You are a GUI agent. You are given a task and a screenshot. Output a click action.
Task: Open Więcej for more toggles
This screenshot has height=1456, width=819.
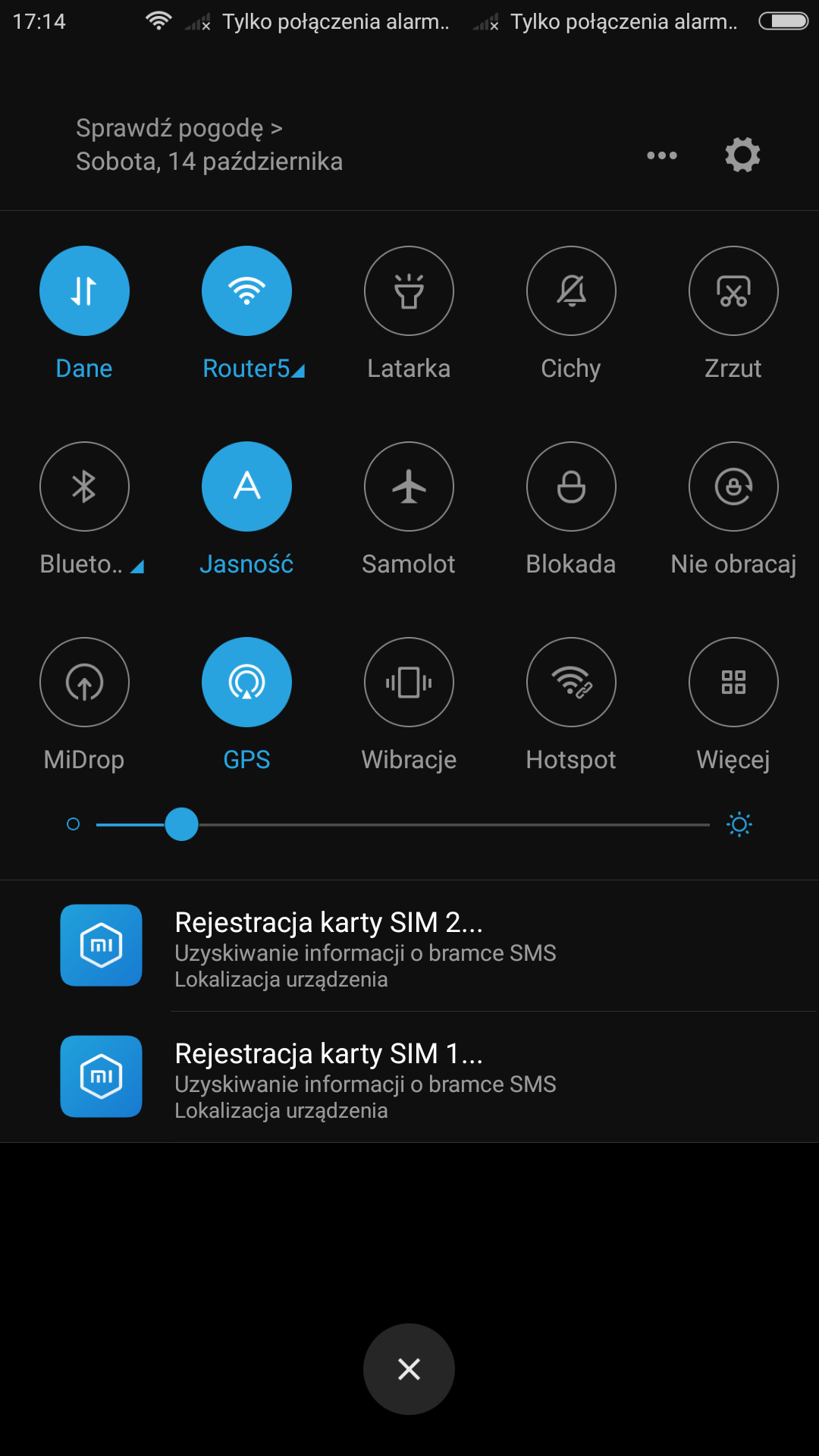click(733, 682)
